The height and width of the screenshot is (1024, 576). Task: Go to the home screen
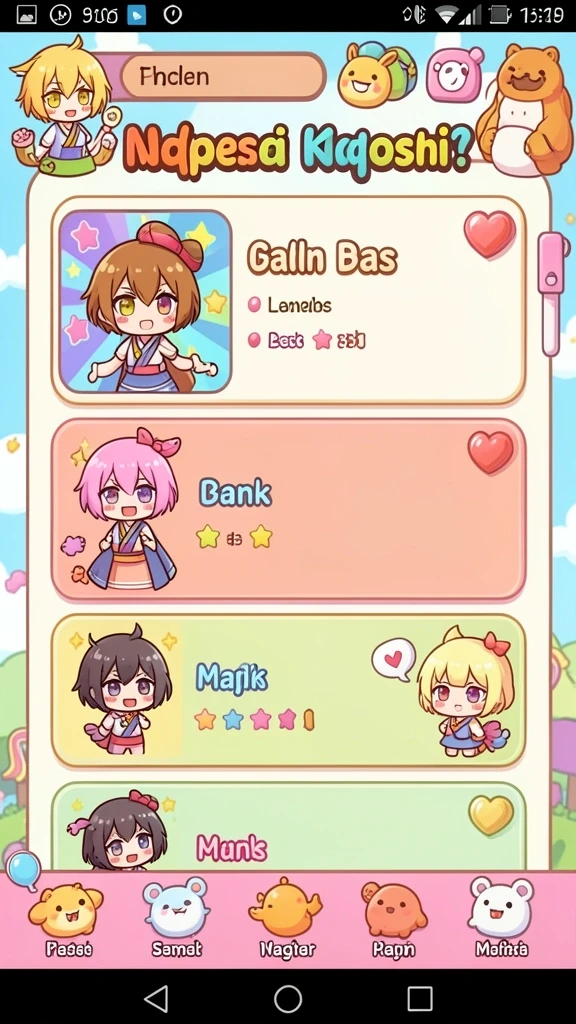(288, 999)
